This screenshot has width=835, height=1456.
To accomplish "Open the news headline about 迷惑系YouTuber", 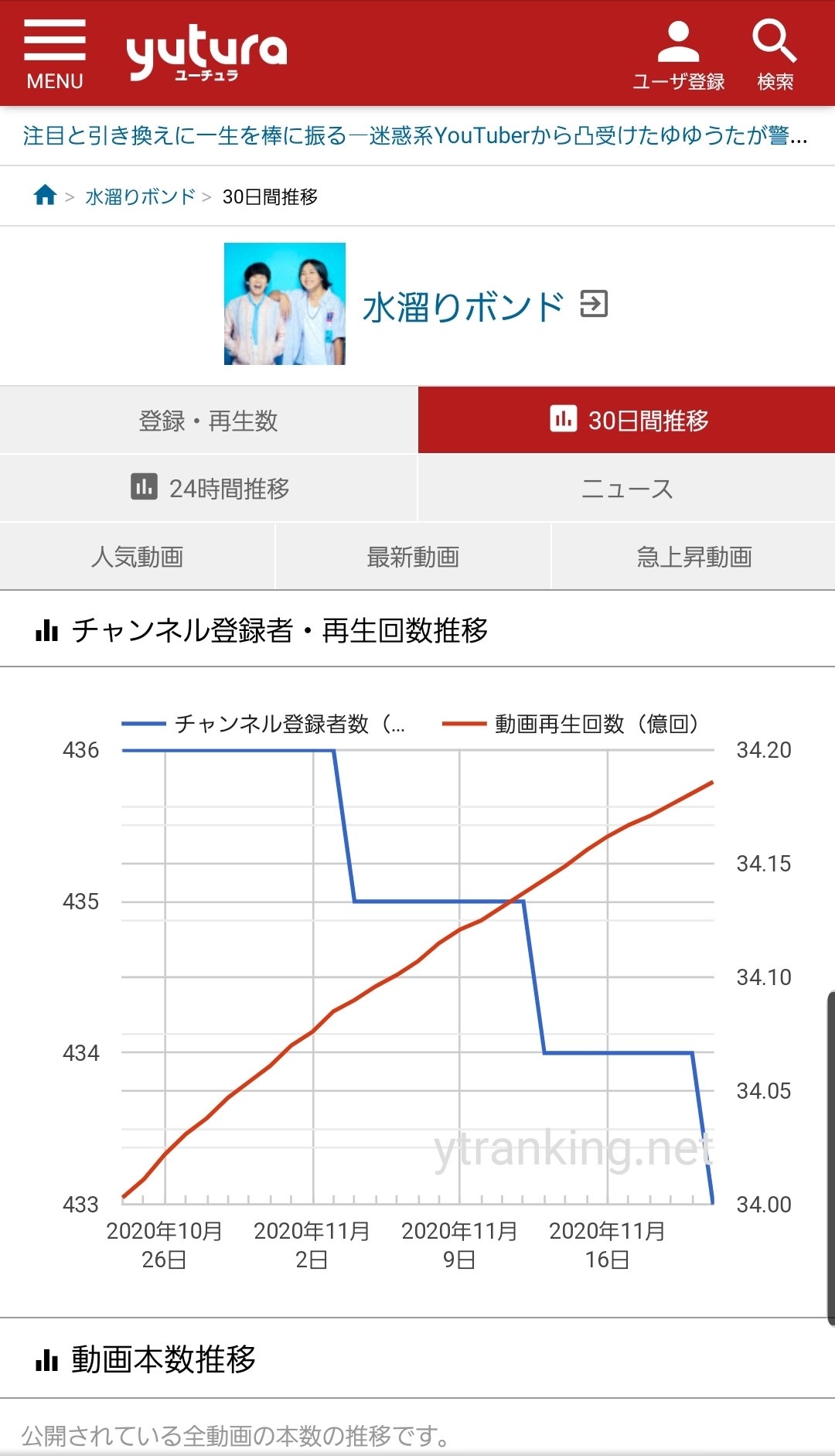I will point(415,135).
